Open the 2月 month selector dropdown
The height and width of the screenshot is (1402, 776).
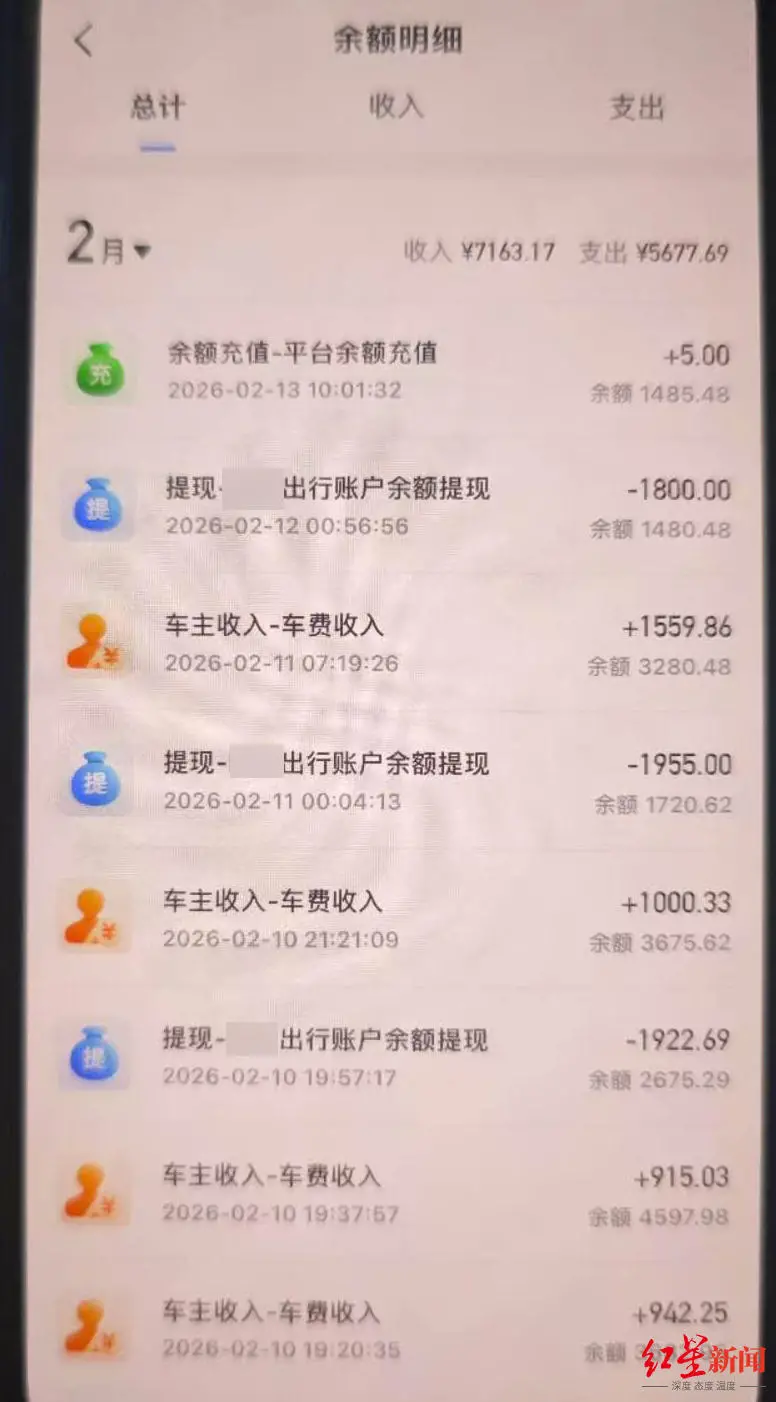(x=105, y=250)
